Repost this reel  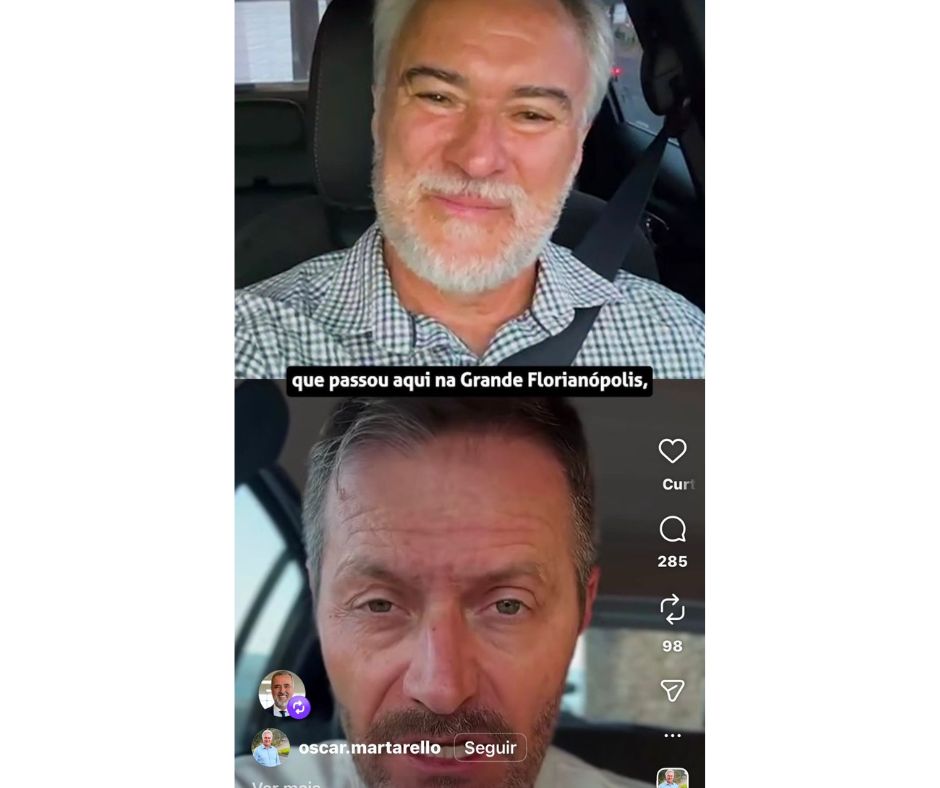(x=672, y=608)
